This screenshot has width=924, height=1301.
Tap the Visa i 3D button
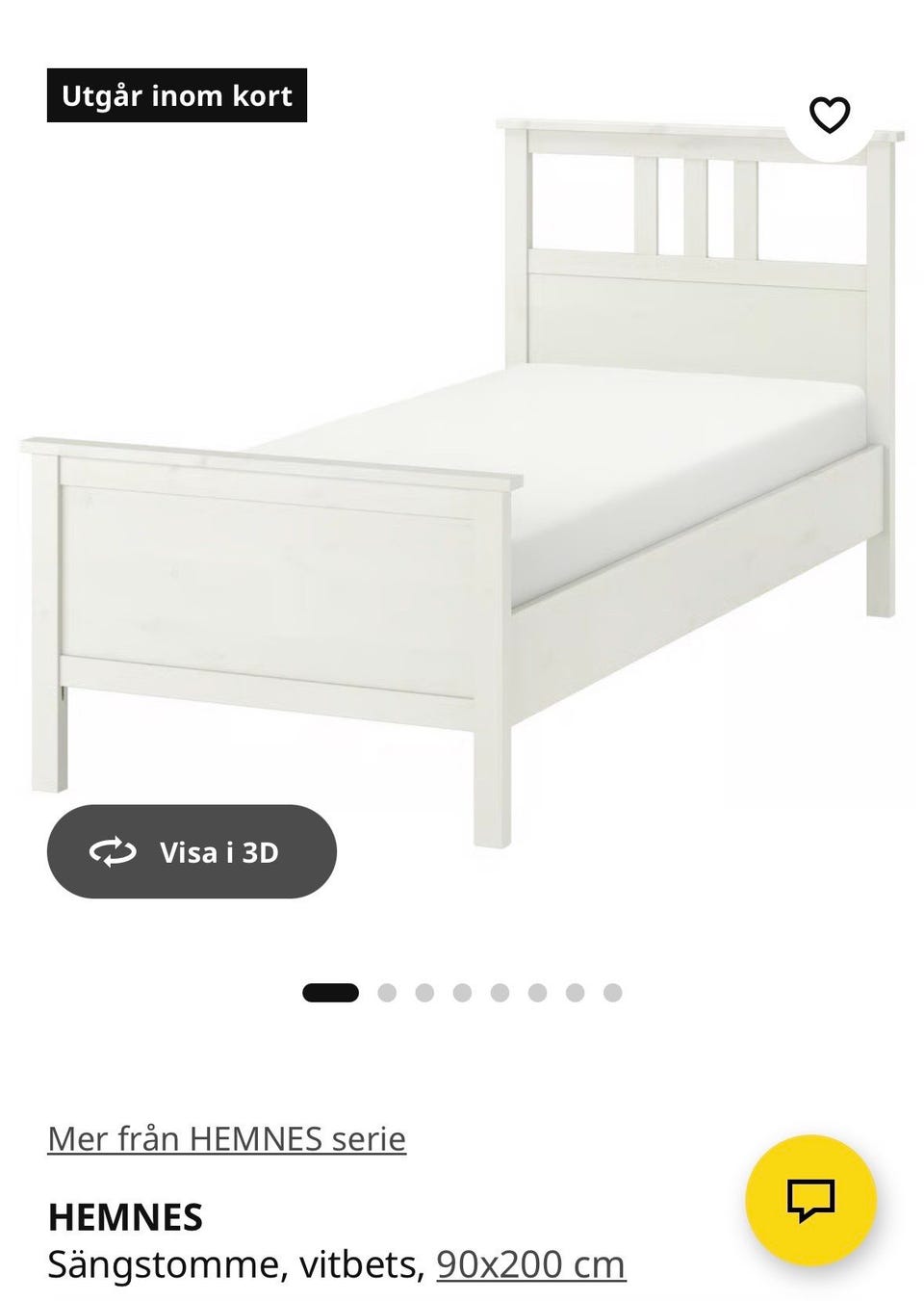pos(192,852)
